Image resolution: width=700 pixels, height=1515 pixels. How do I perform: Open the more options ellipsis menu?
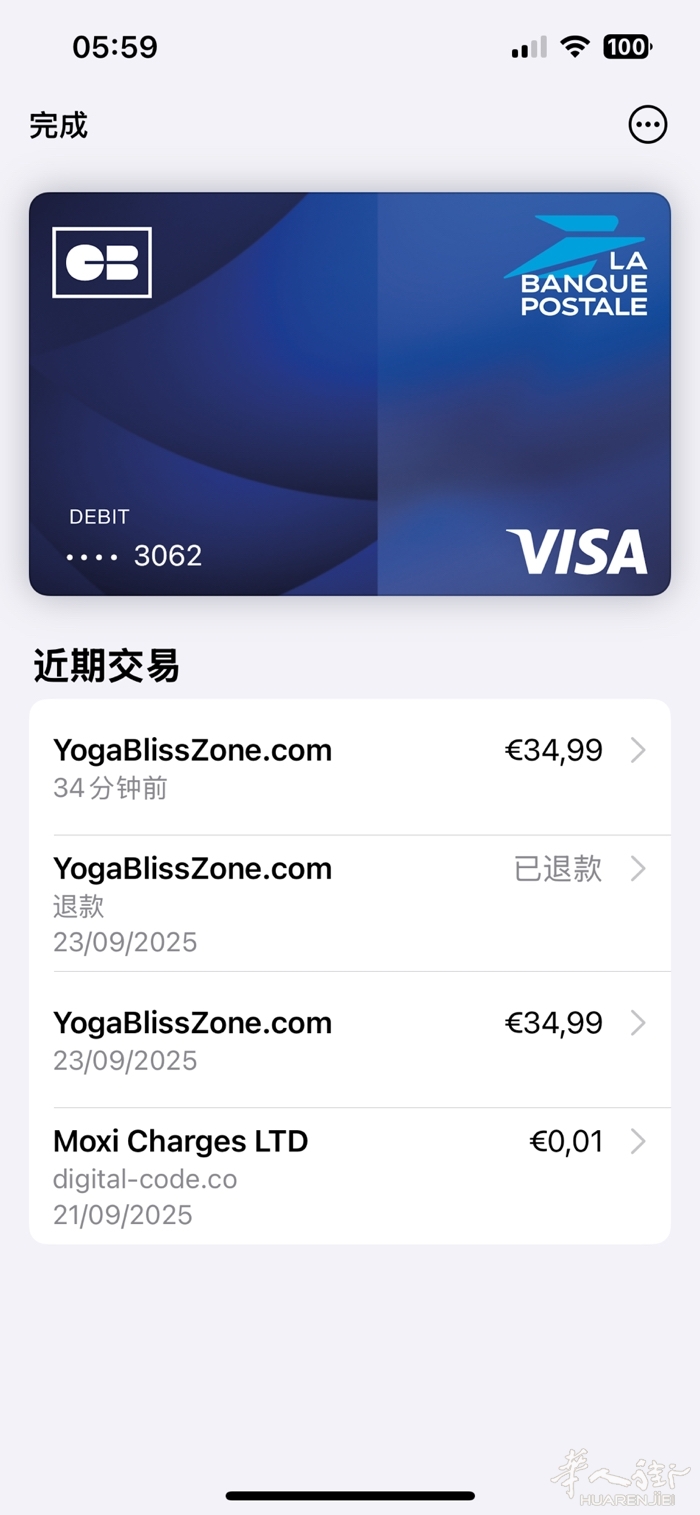(x=647, y=125)
